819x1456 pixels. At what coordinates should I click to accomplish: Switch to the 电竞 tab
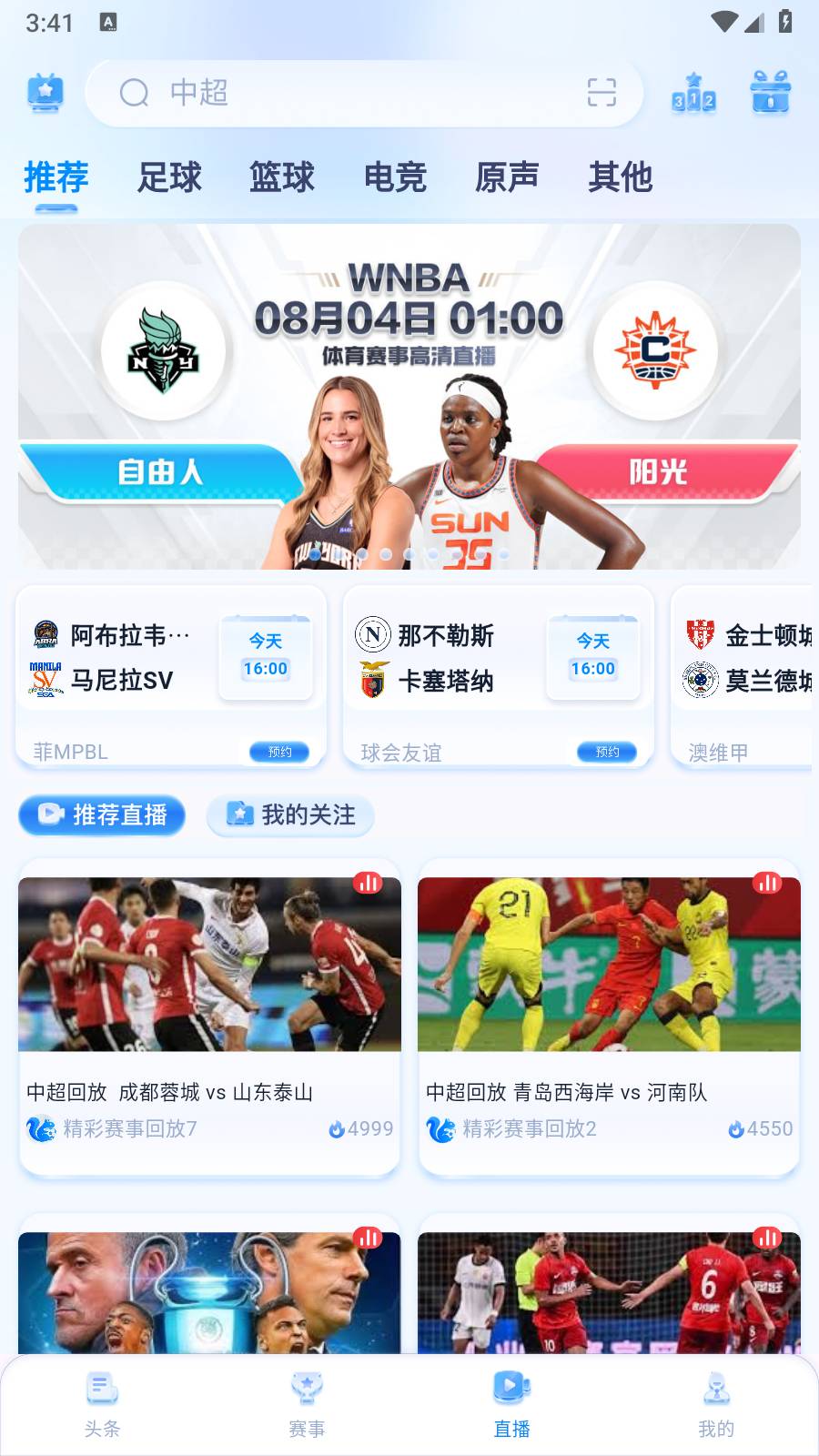click(396, 177)
